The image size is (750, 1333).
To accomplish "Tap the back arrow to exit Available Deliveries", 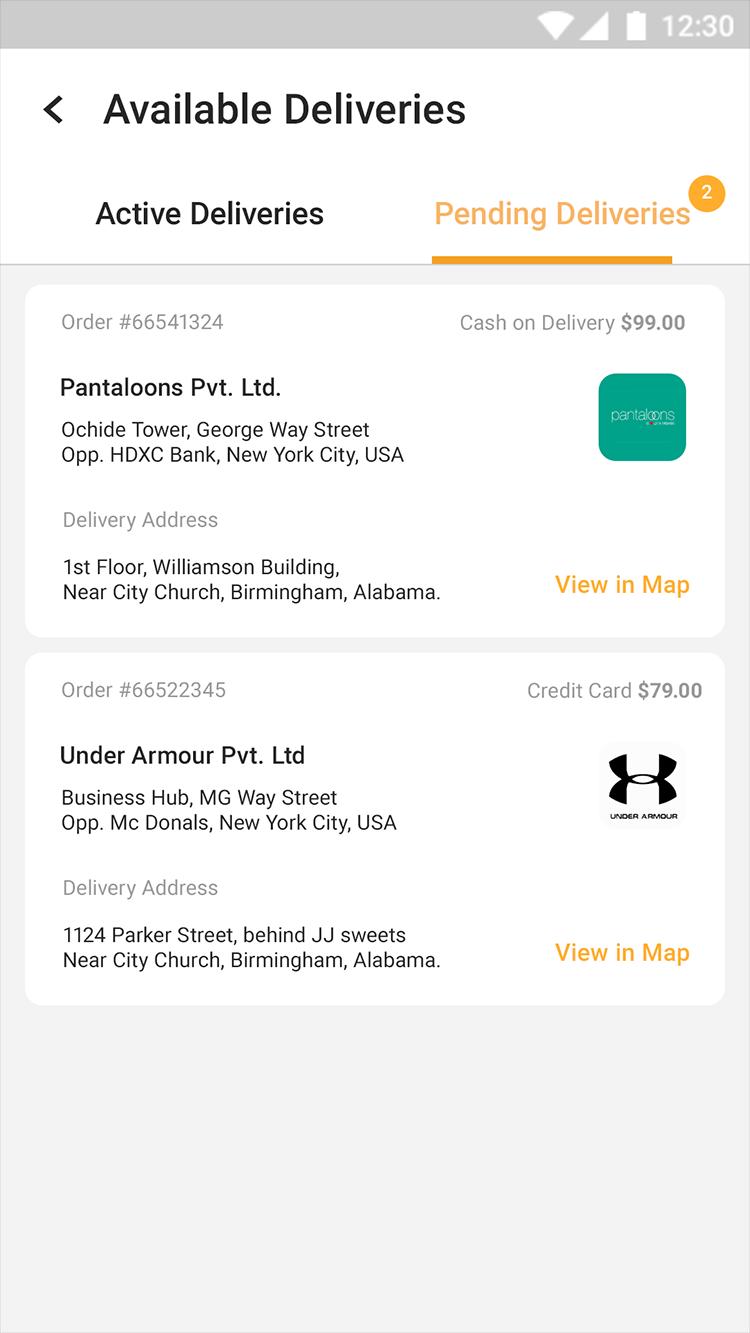I will click(x=53, y=108).
